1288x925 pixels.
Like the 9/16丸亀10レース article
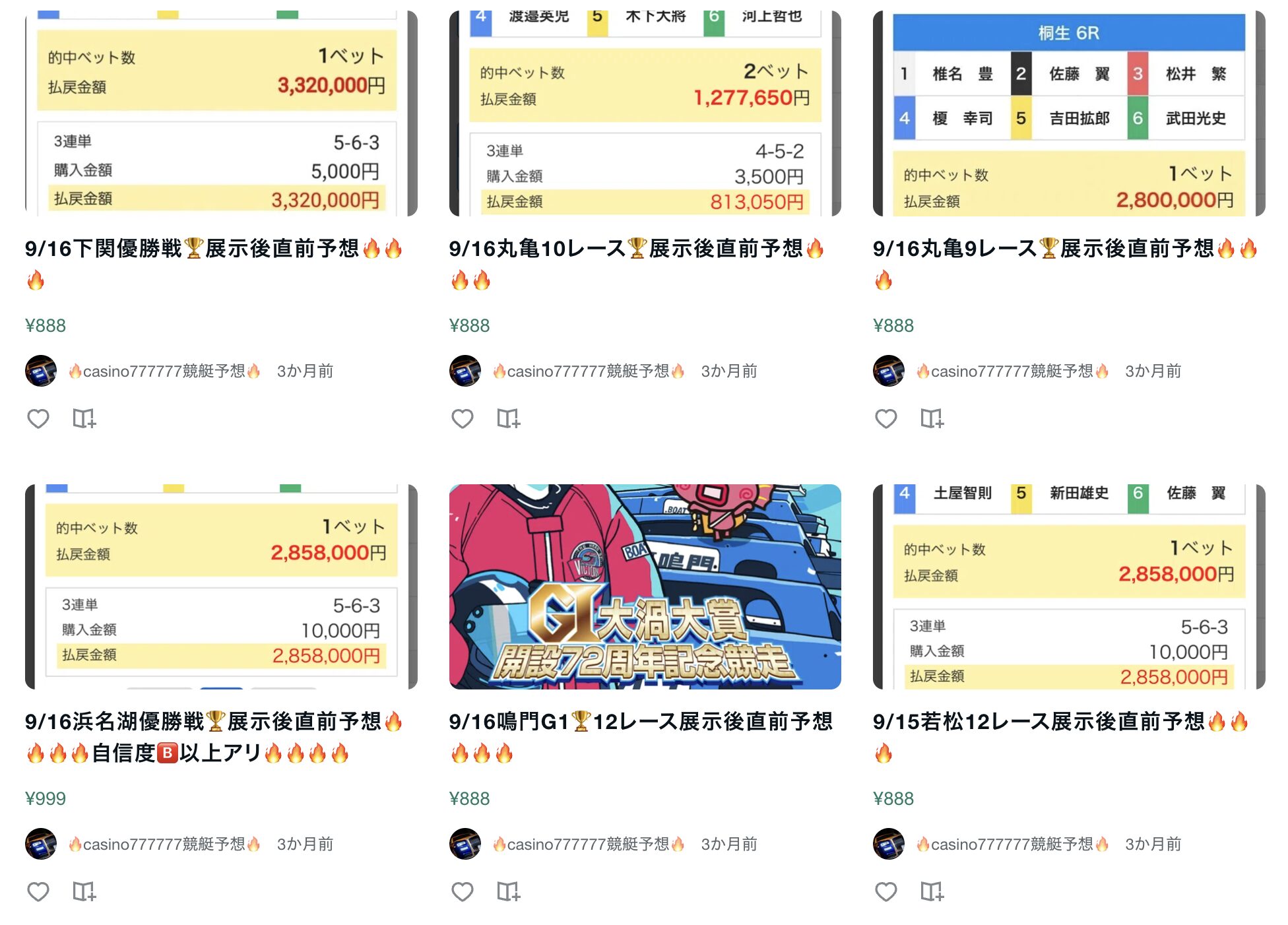462,418
